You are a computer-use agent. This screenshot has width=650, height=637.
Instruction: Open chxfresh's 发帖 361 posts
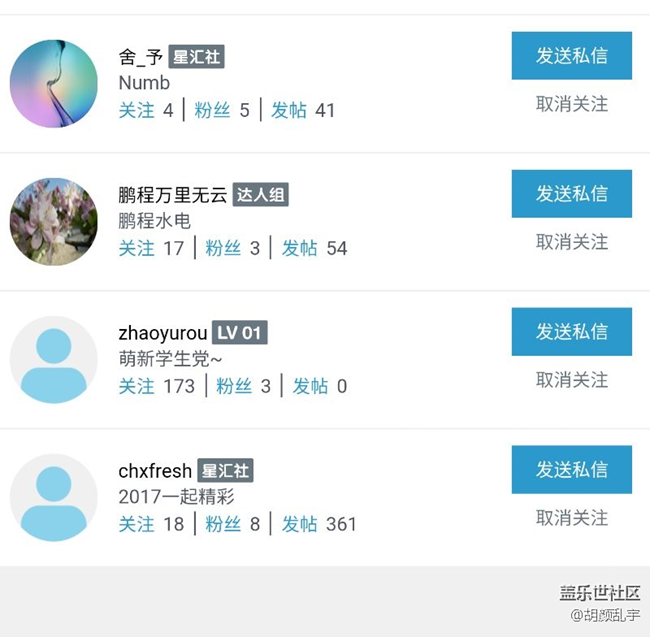[x=318, y=524]
